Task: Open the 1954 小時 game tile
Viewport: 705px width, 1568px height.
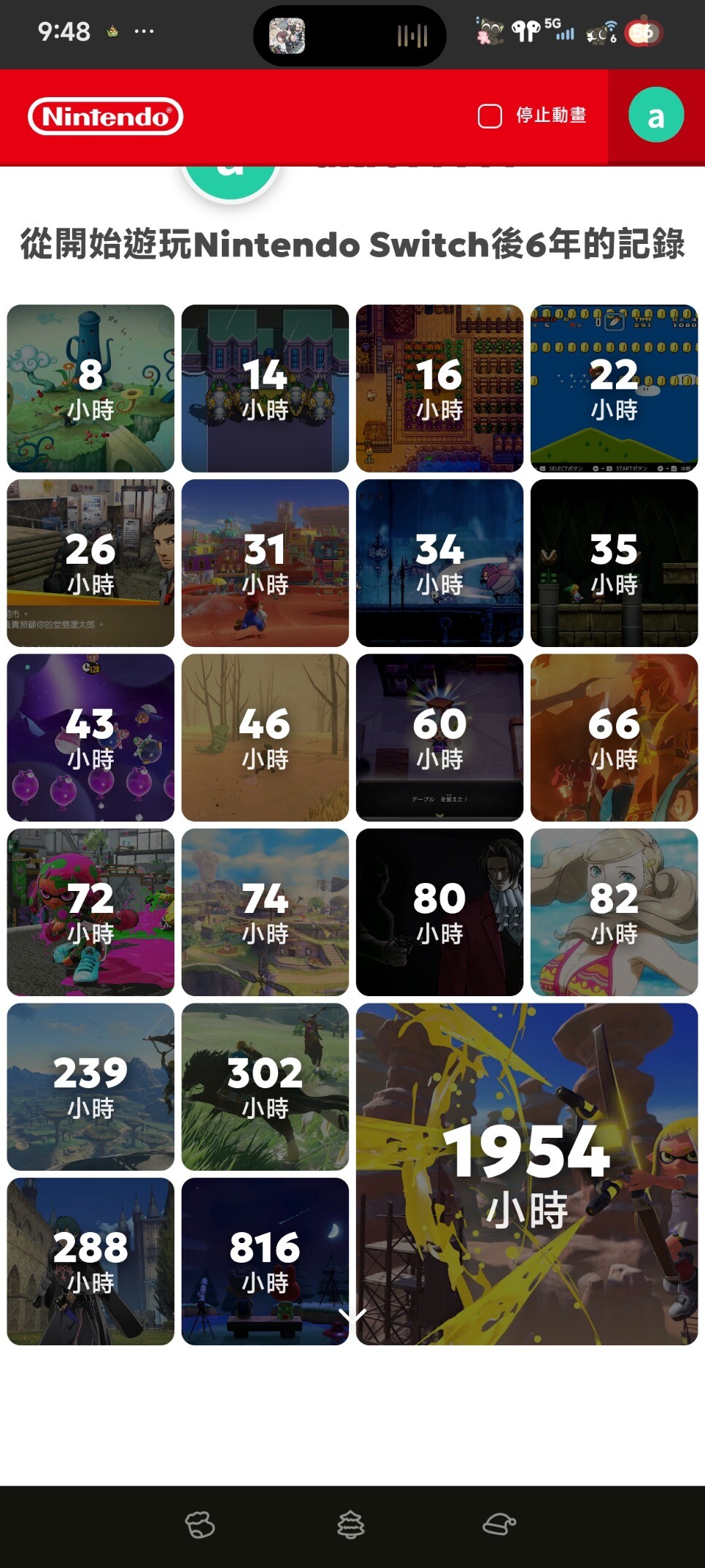Action: 526,1173
